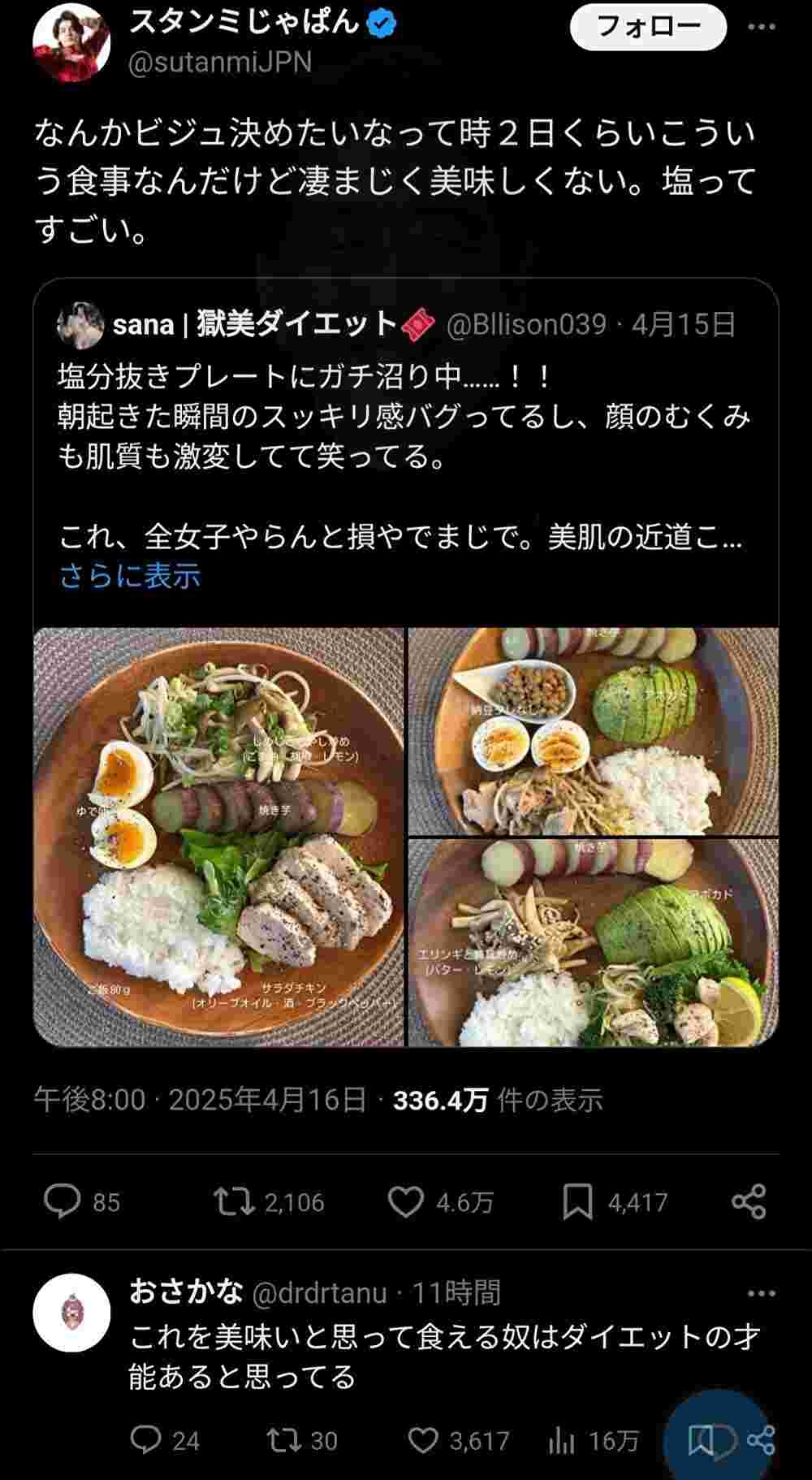The image size is (812, 1480).
Task: Open overflow menu on スタンミじゃぱん's post
Action: 761,27
